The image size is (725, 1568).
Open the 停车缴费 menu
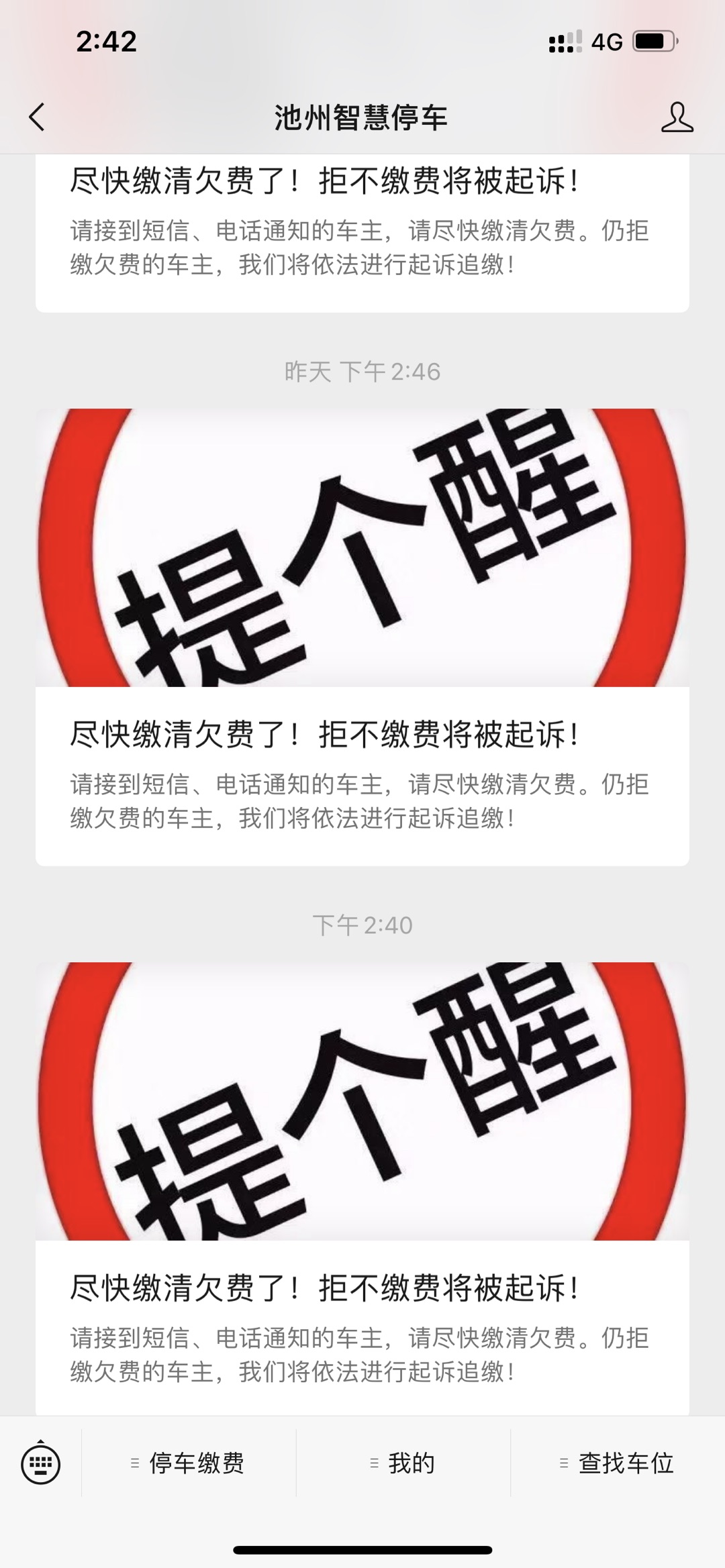(x=189, y=1463)
